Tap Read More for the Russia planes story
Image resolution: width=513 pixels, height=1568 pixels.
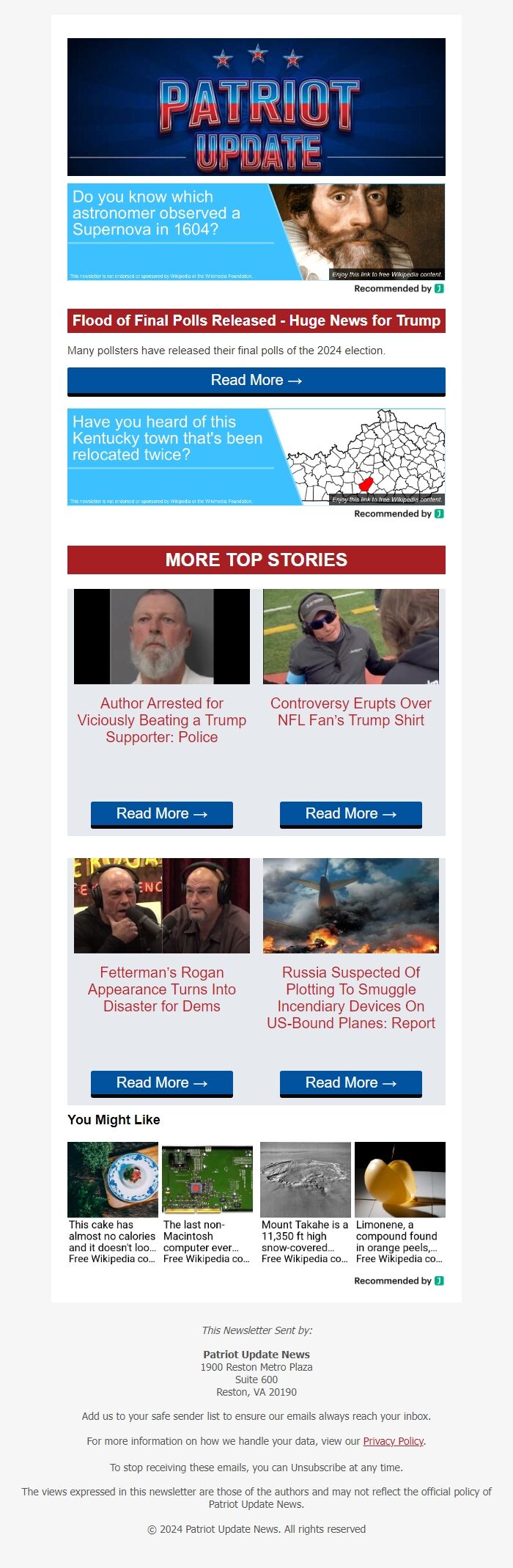(350, 1083)
